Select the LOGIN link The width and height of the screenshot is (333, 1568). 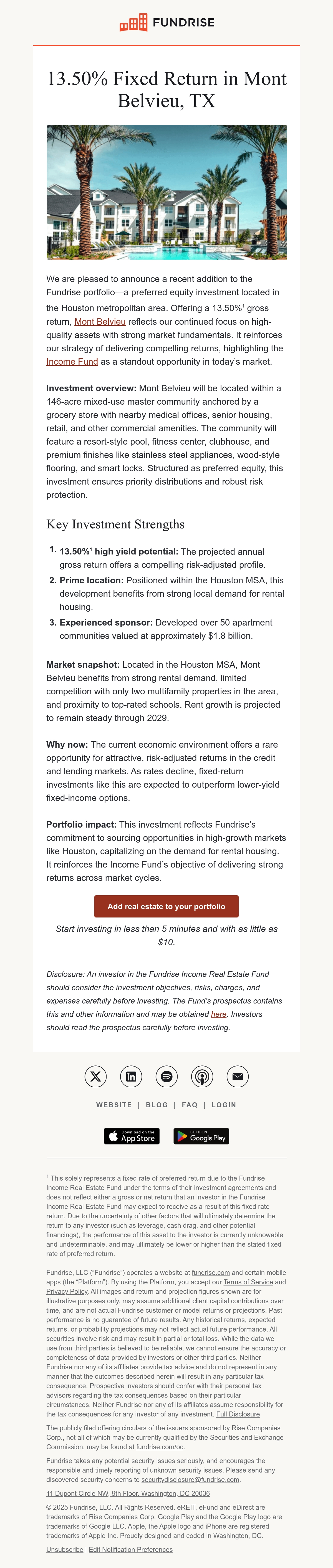(x=223, y=1105)
